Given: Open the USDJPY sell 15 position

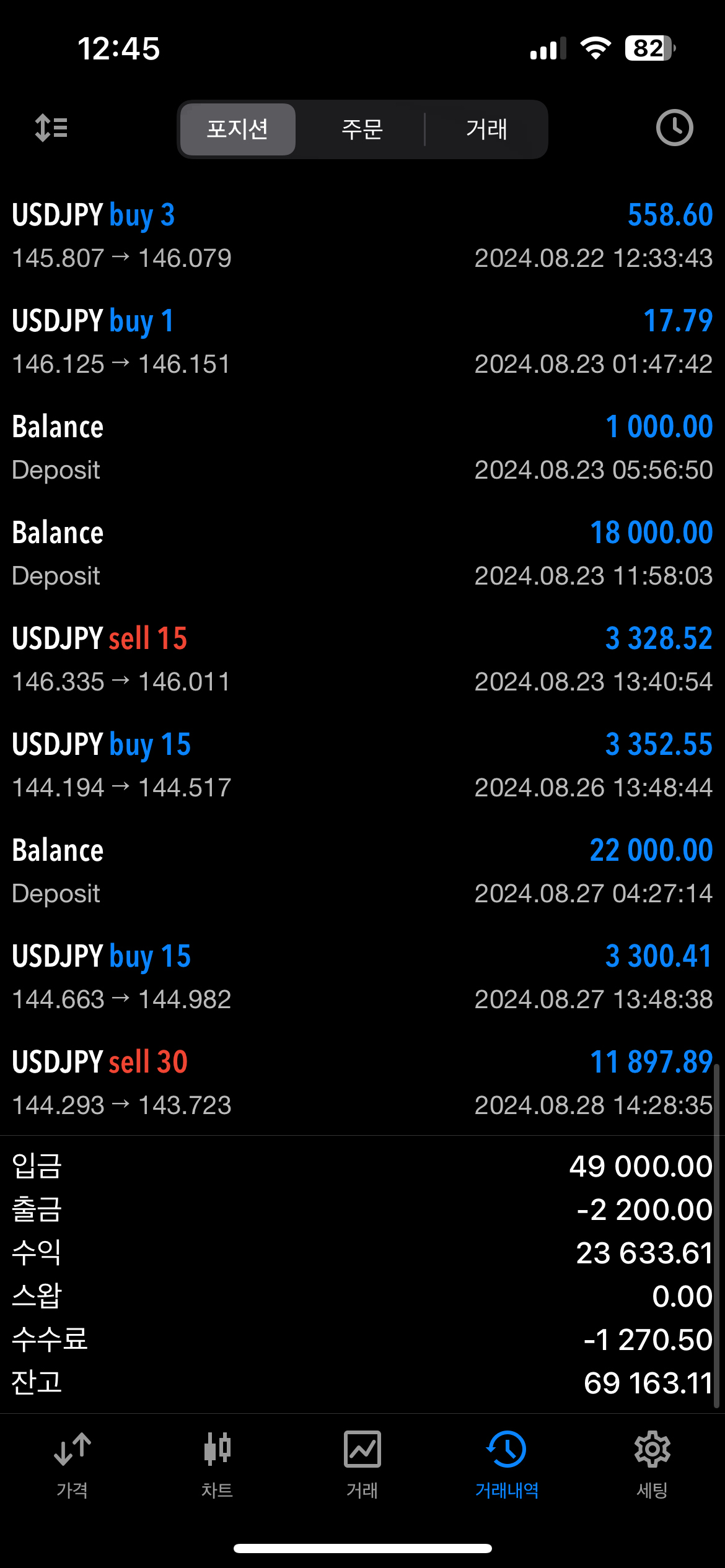Looking at the screenshot, I should [362, 660].
